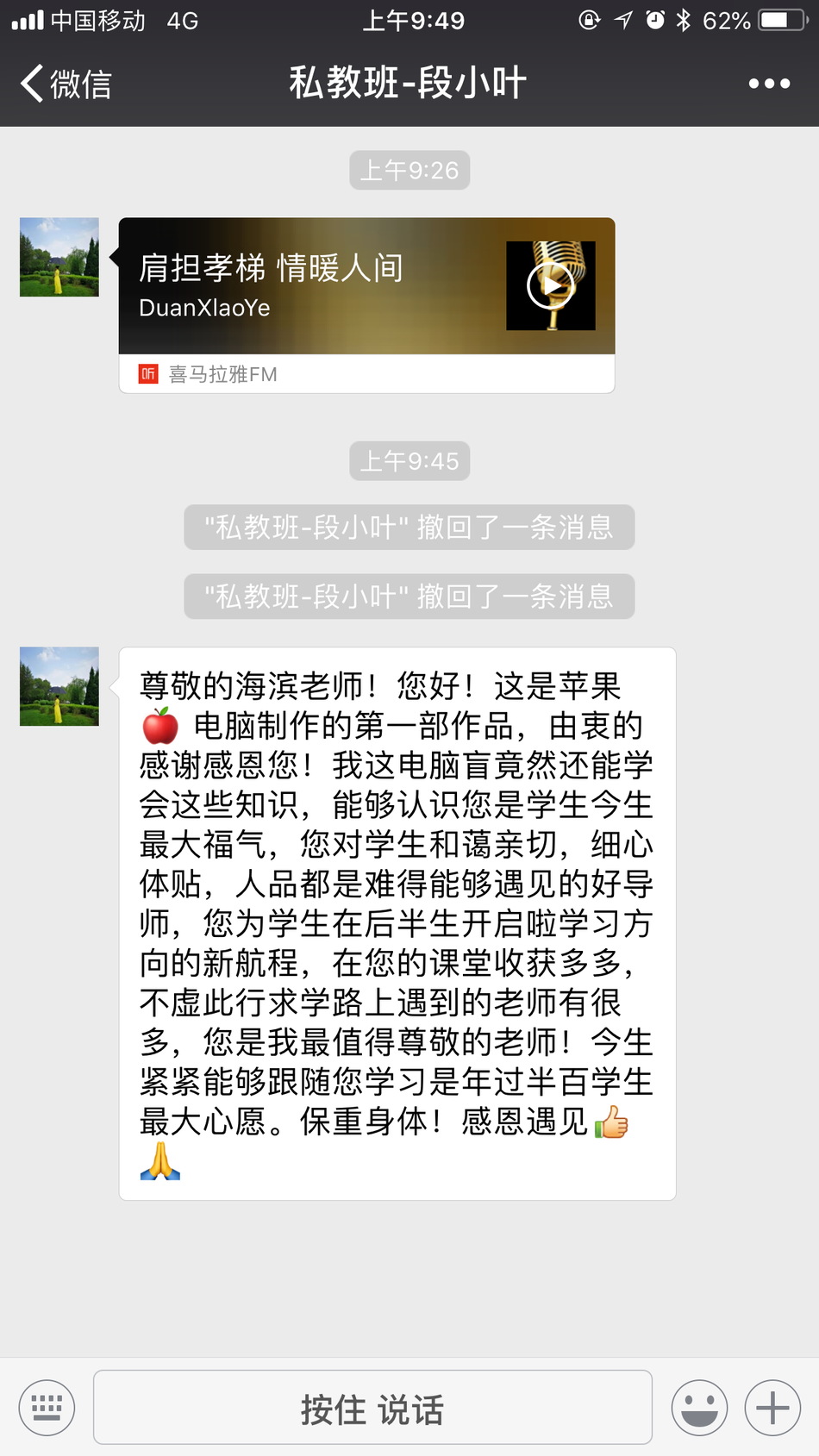Open the profile avatar beside the 尊敬的海滨老师 message
The height and width of the screenshot is (1456, 819).
coord(59,686)
